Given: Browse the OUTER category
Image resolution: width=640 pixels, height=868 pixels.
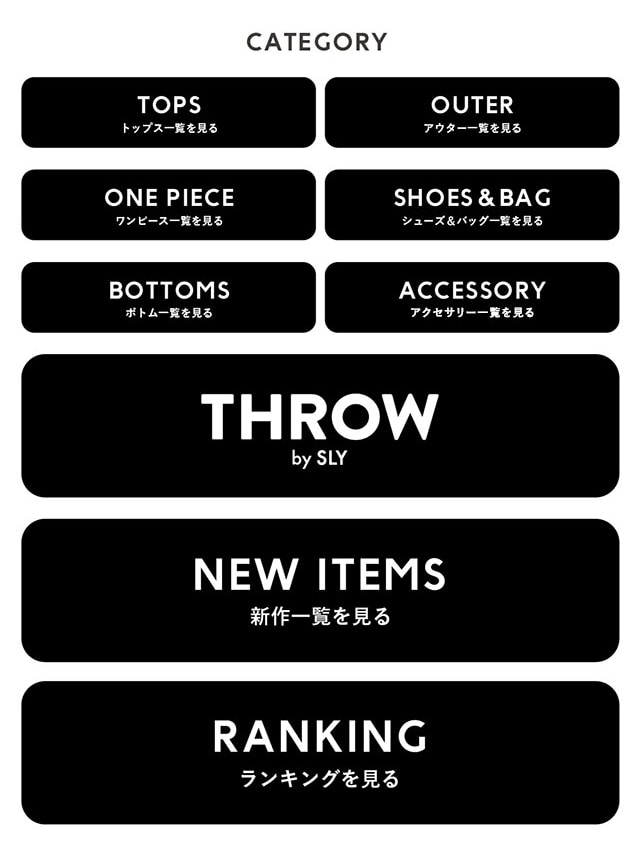Looking at the screenshot, I should pyautogui.click(x=472, y=113).
